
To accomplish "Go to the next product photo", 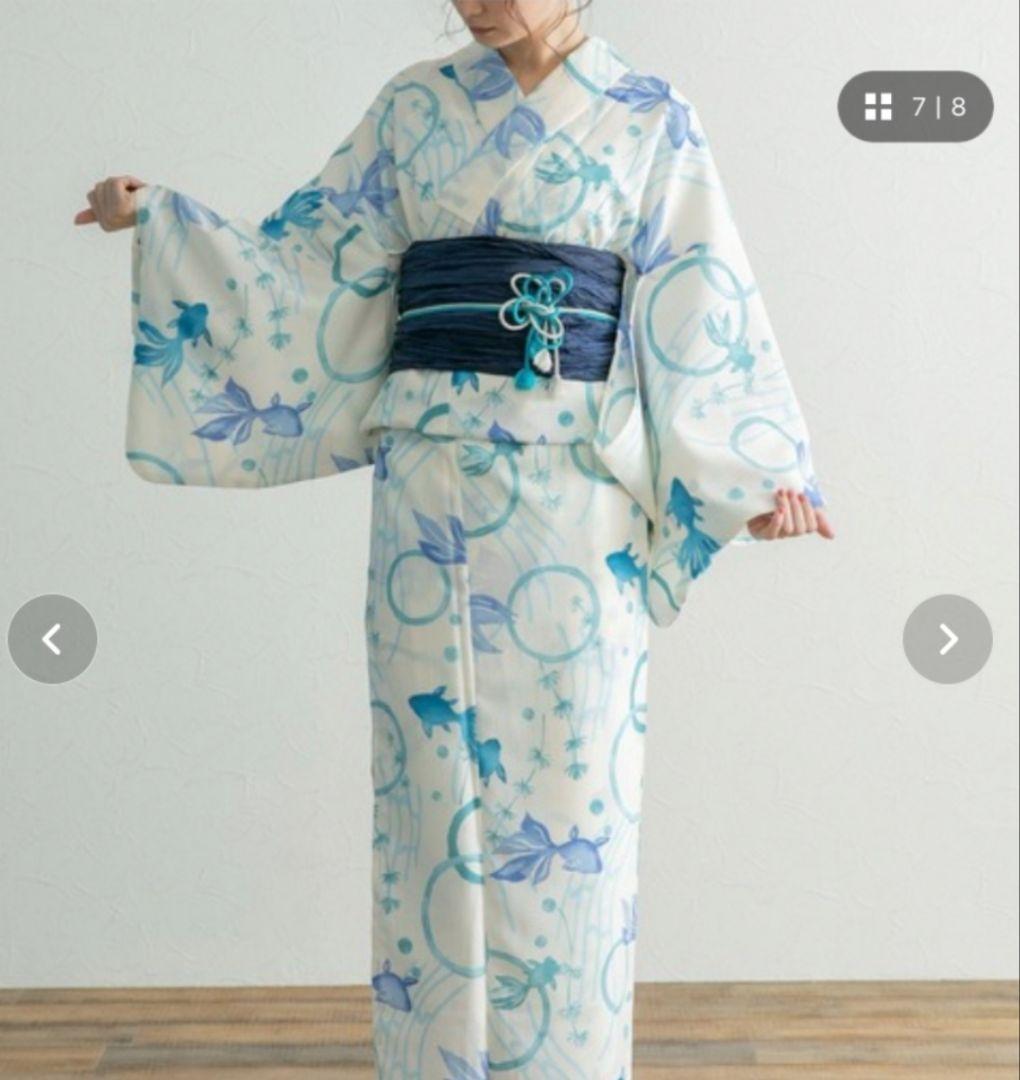I will click(947, 639).
